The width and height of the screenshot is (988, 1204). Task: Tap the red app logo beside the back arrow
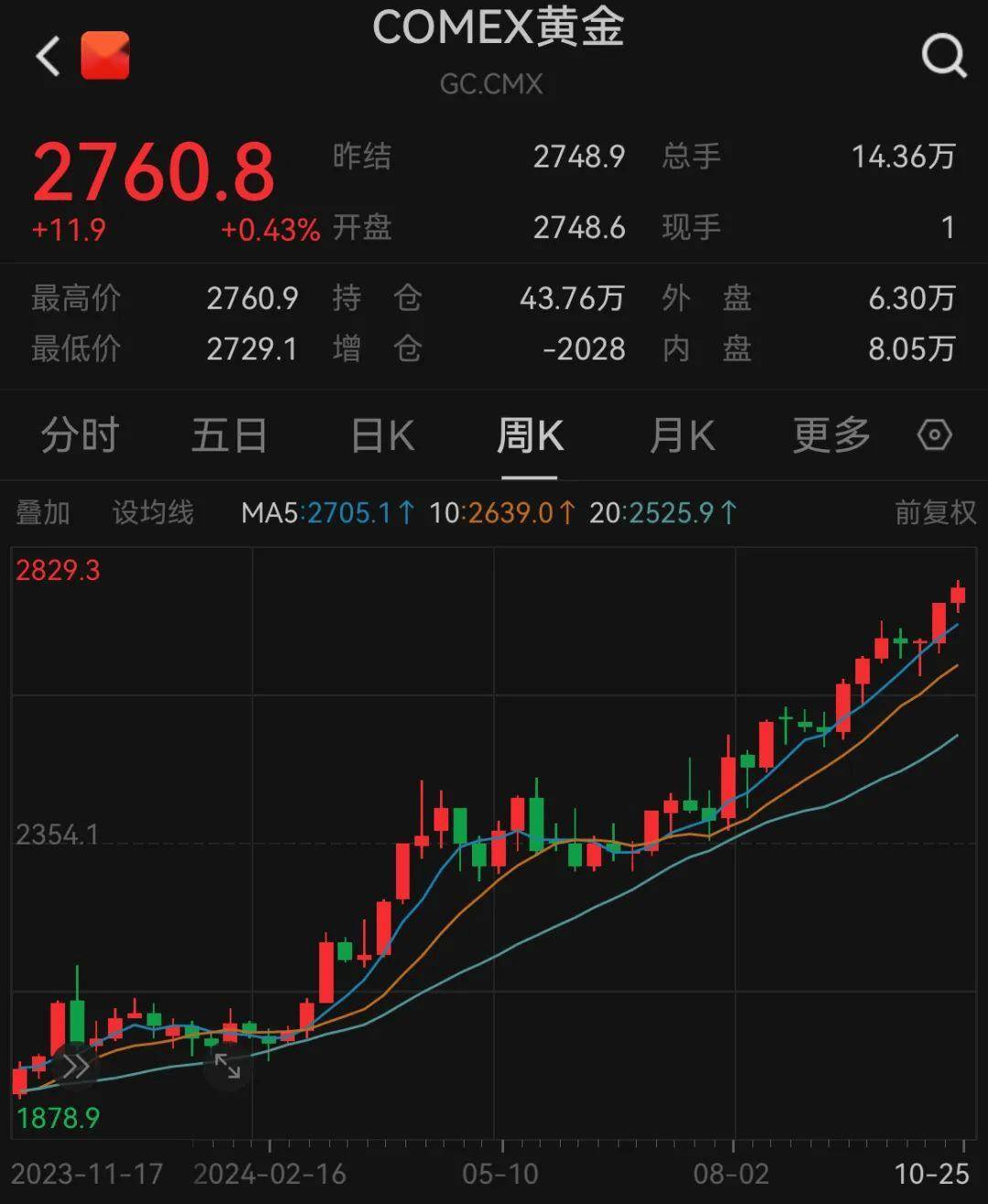104,54
